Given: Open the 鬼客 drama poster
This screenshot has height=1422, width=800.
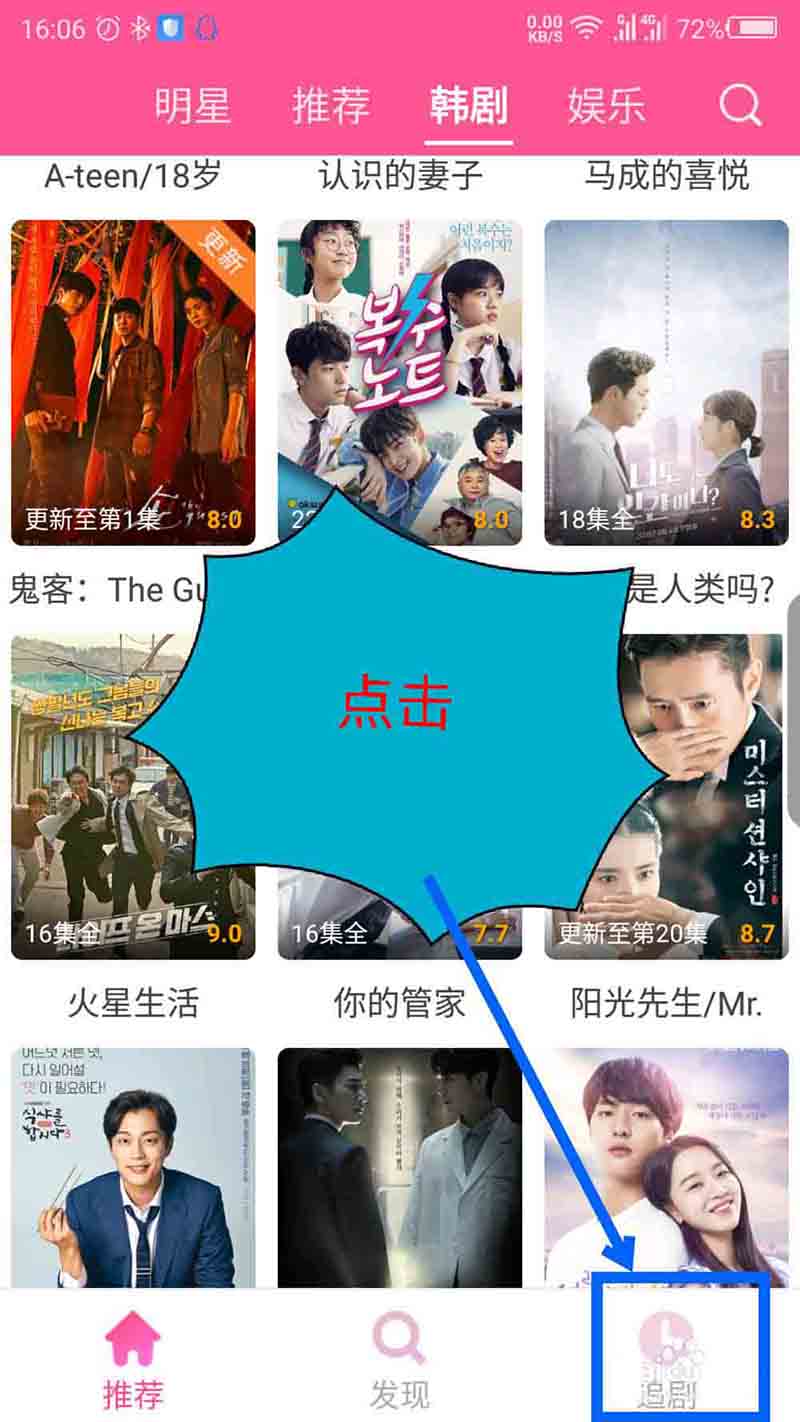Looking at the screenshot, I should [x=133, y=382].
